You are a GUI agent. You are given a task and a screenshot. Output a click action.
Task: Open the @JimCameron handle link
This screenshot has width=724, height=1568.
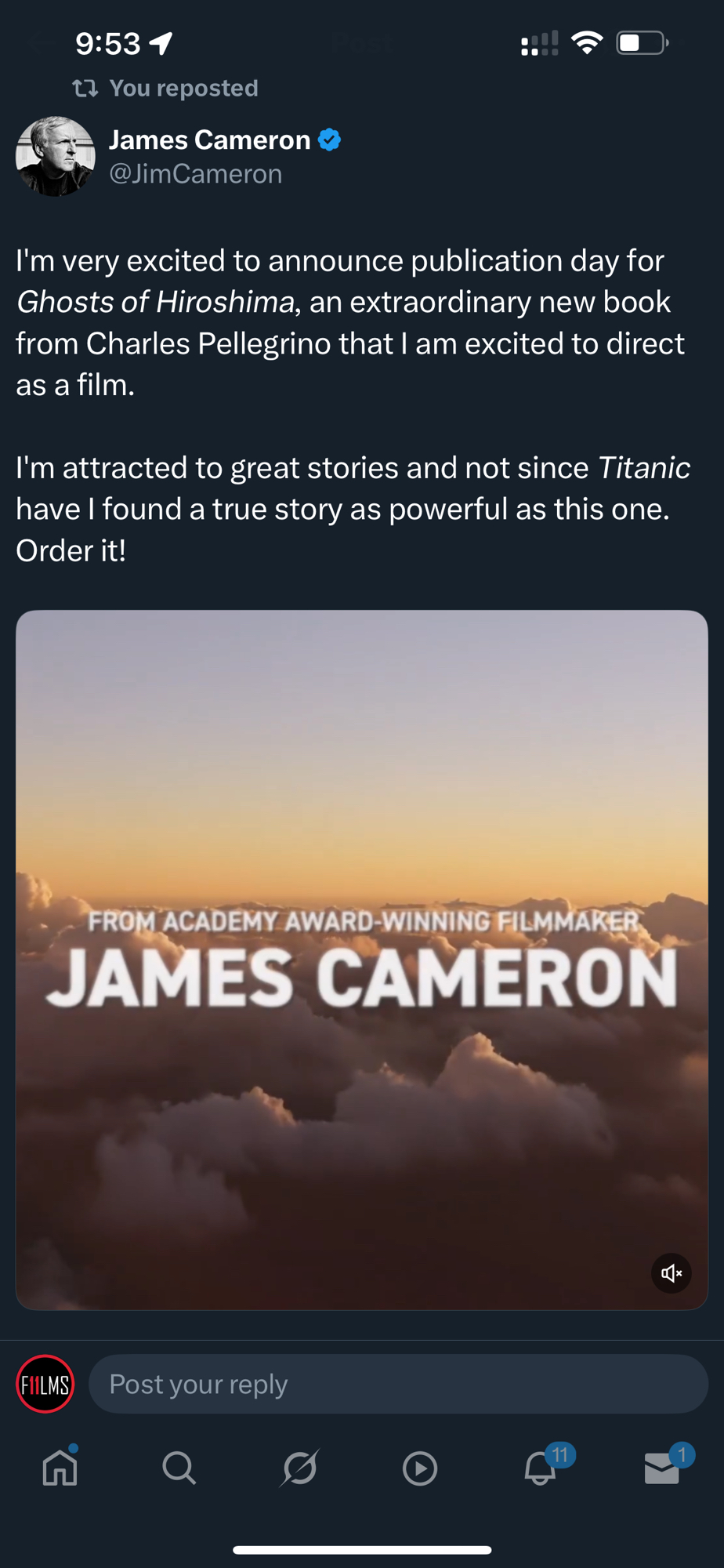(195, 174)
